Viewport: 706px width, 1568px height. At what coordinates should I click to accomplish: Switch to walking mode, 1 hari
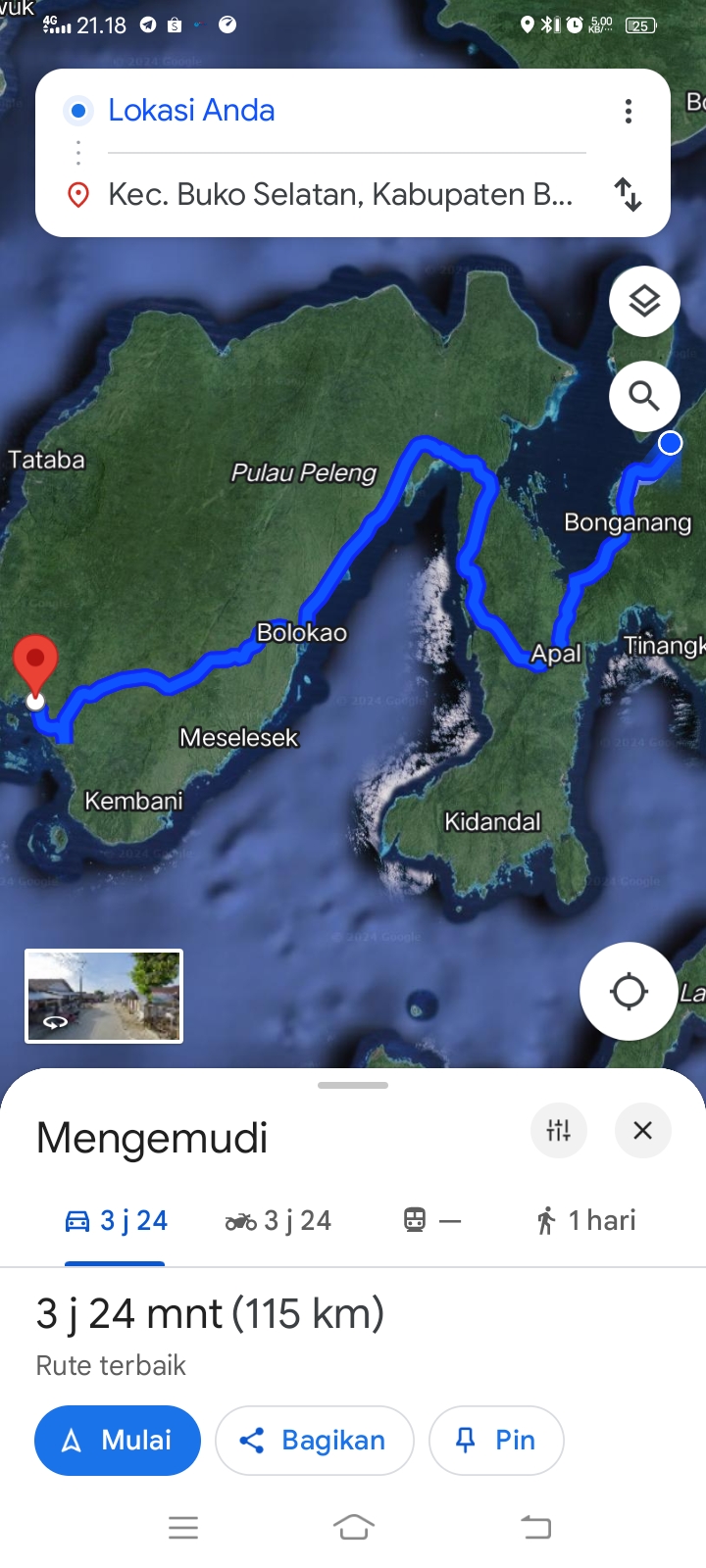[586, 1221]
